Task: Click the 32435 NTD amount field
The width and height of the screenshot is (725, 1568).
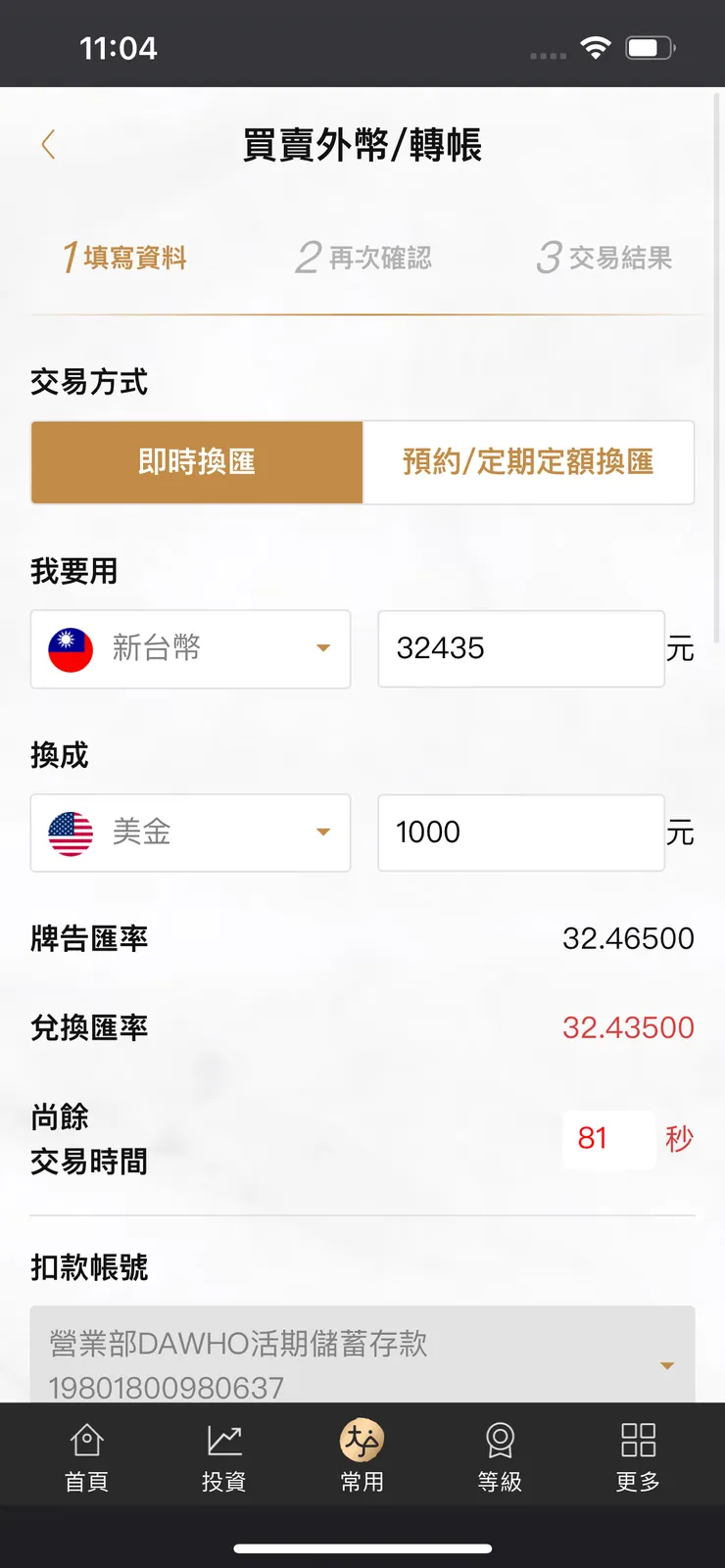Action: (x=520, y=647)
